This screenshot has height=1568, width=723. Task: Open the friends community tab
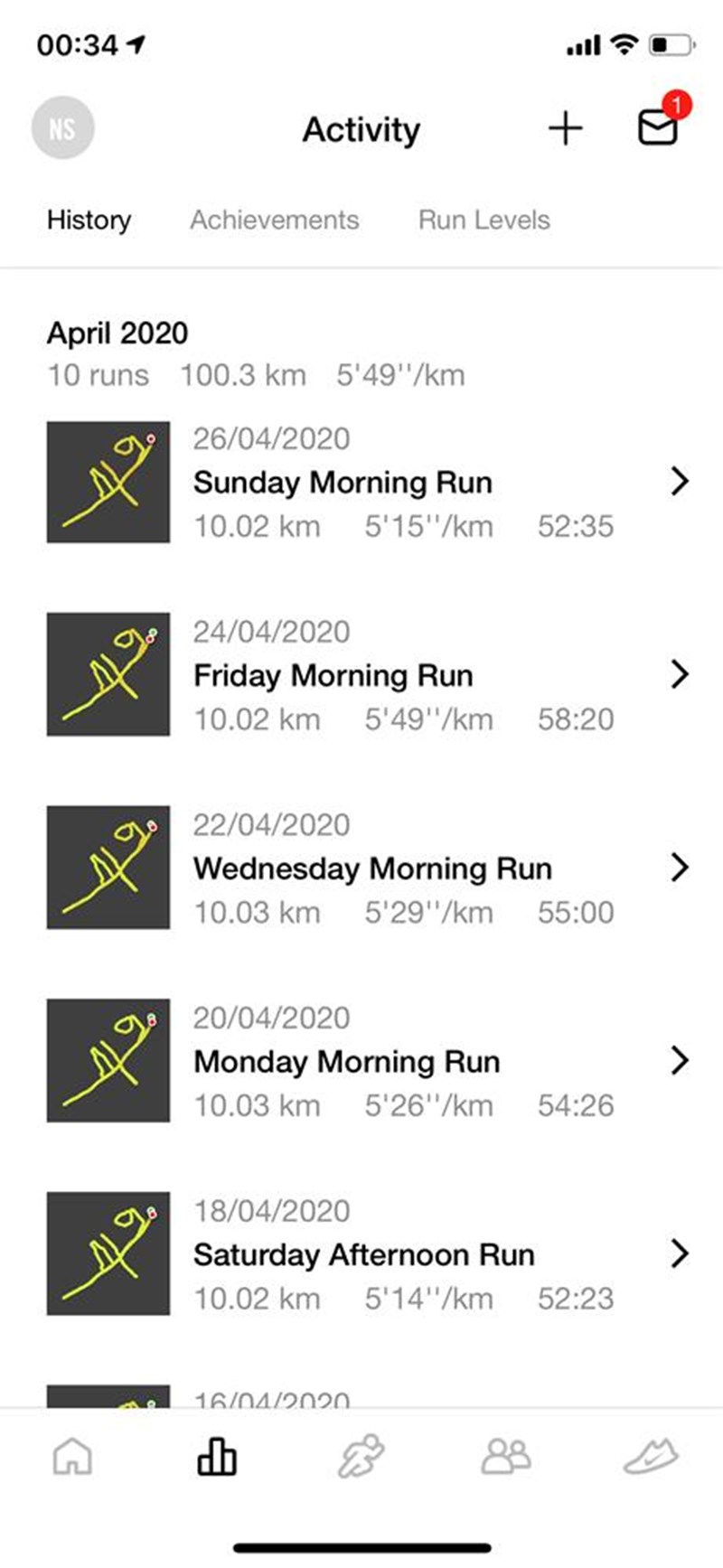(506, 1456)
